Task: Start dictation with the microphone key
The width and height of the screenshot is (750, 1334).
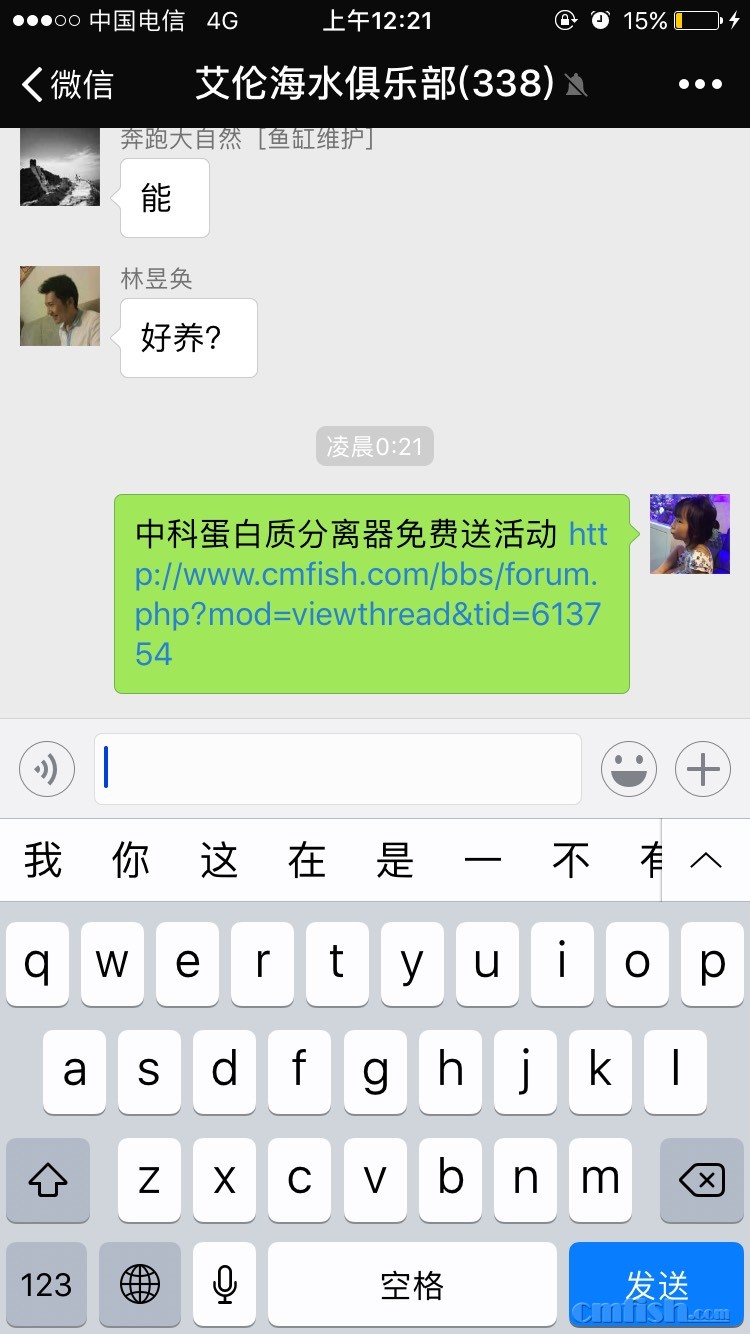Action: [225, 1285]
